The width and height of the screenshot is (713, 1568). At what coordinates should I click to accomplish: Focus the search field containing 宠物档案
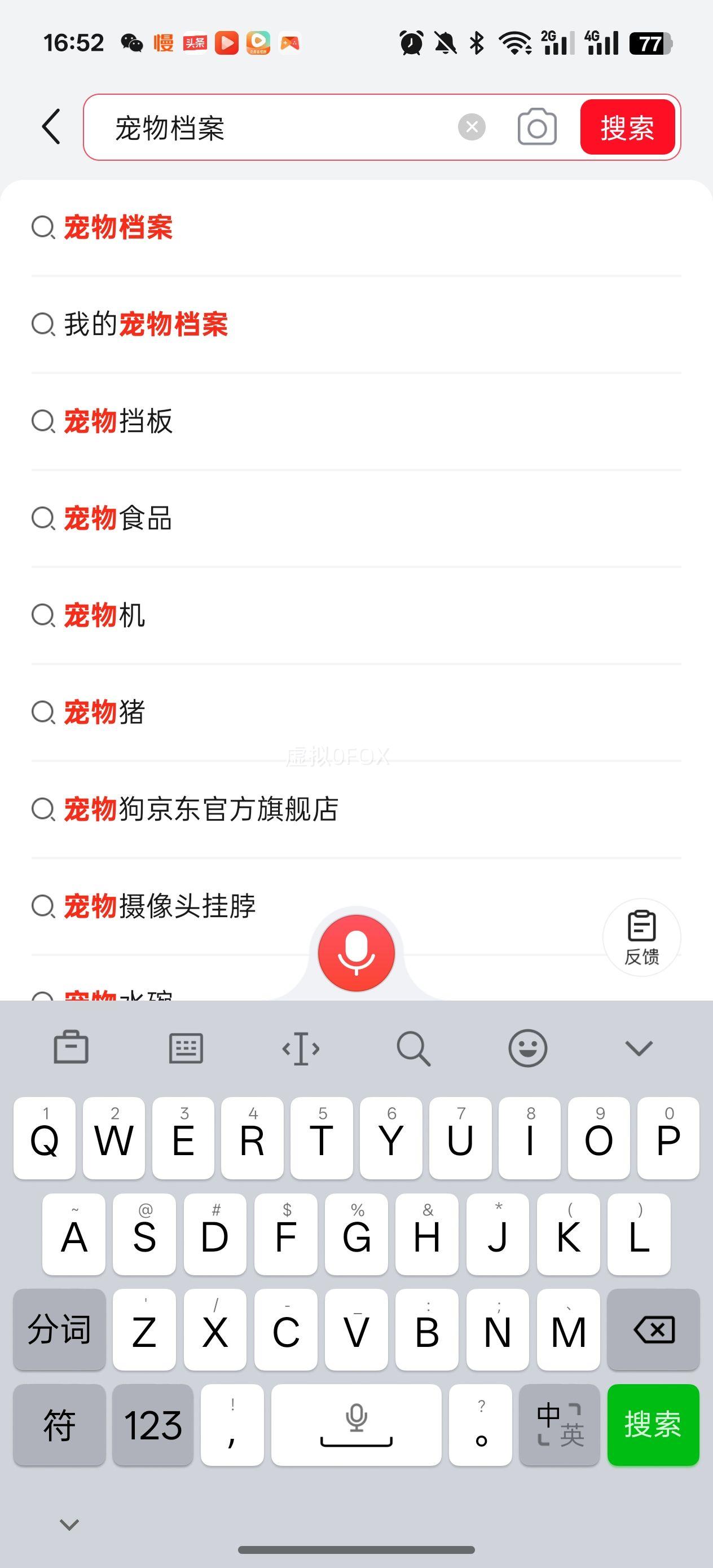271,127
